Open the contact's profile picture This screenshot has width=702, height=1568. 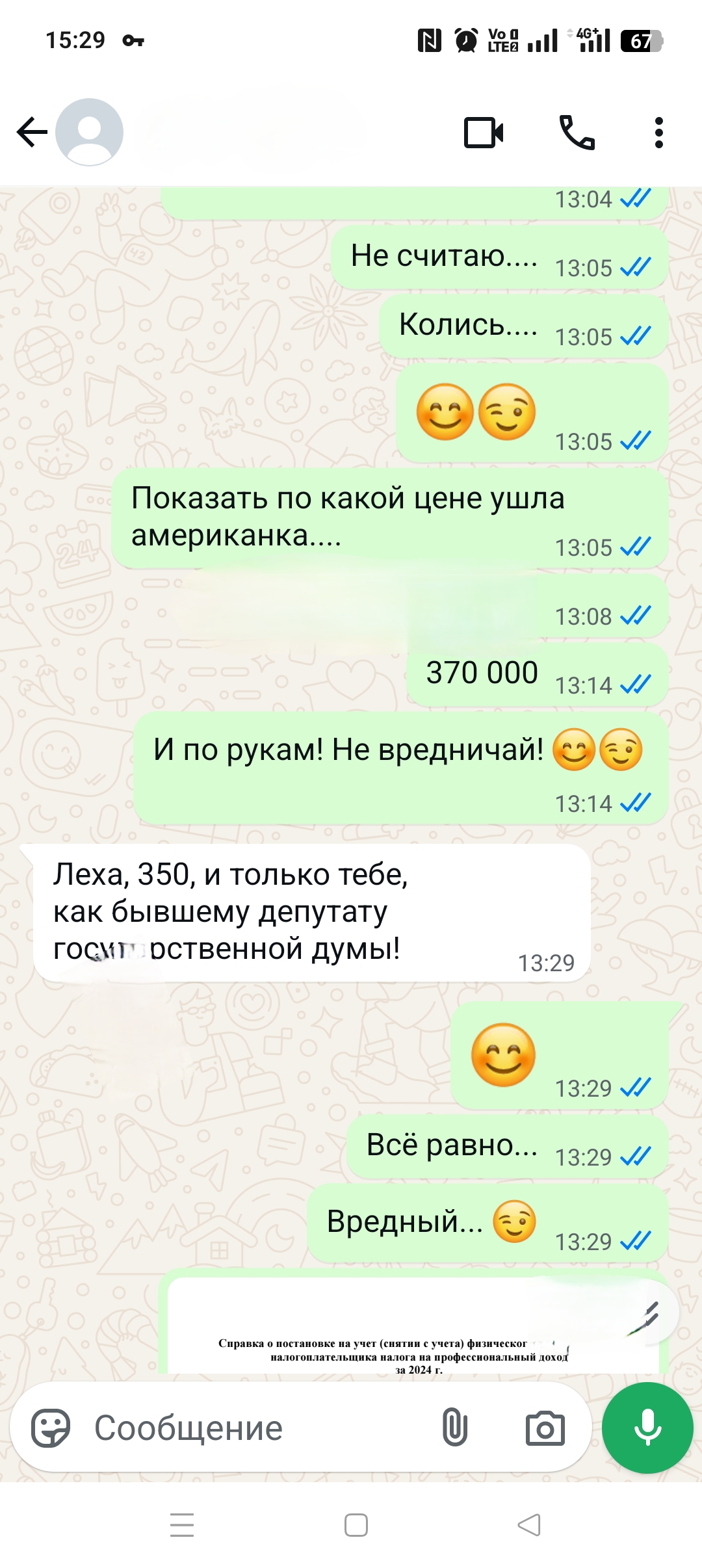90,133
